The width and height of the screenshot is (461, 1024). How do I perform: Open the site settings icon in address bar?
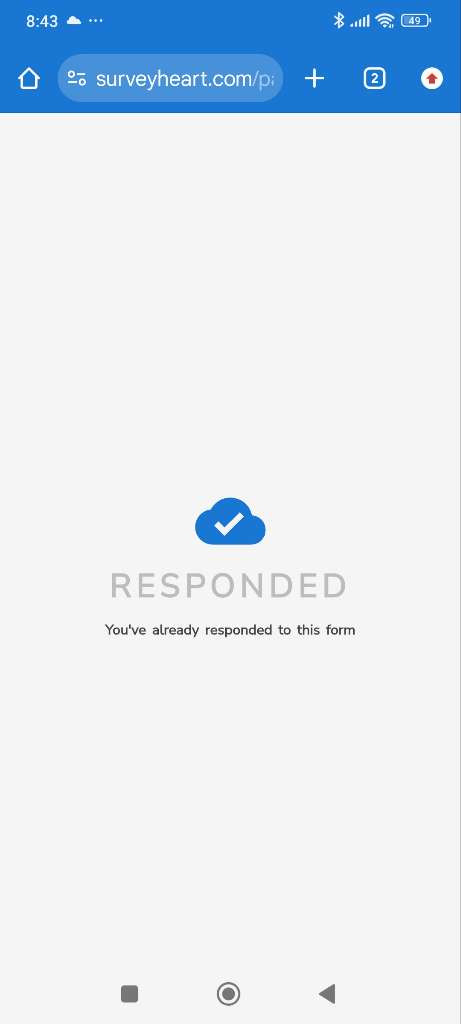[x=77, y=79]
